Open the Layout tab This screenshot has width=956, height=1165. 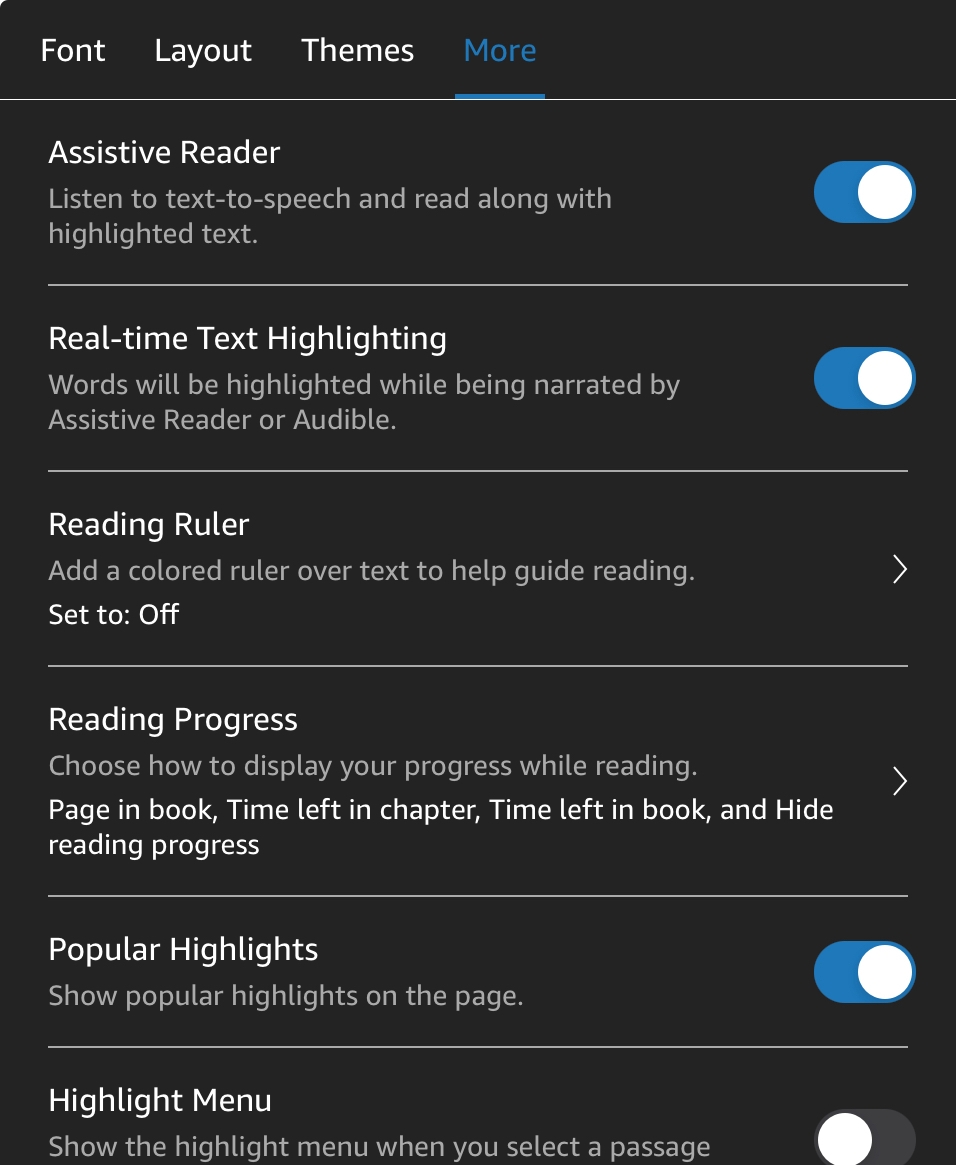[x=203, y=51]
